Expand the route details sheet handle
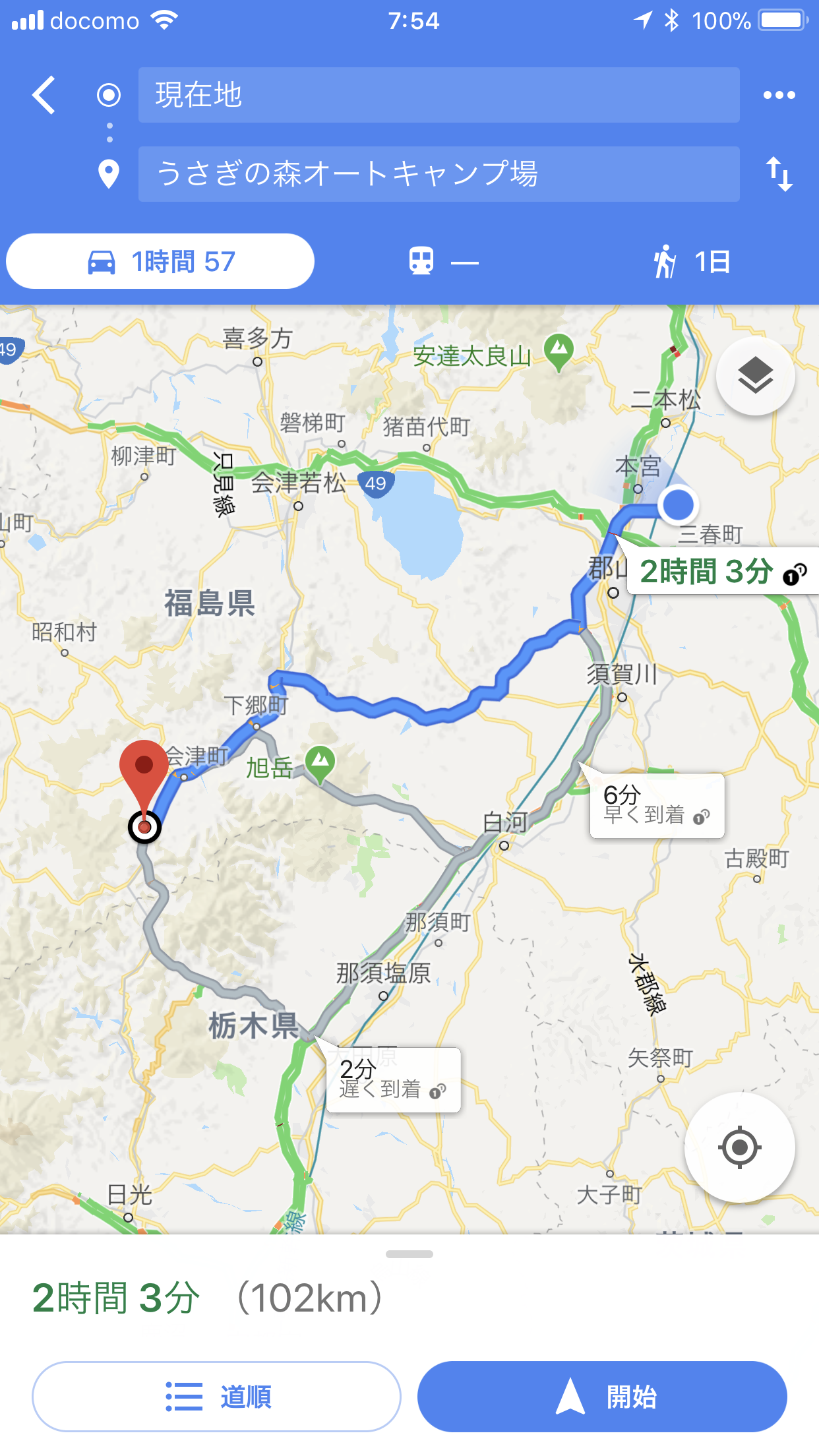Screen dimensions: 819x1456 coord(409,1254)
